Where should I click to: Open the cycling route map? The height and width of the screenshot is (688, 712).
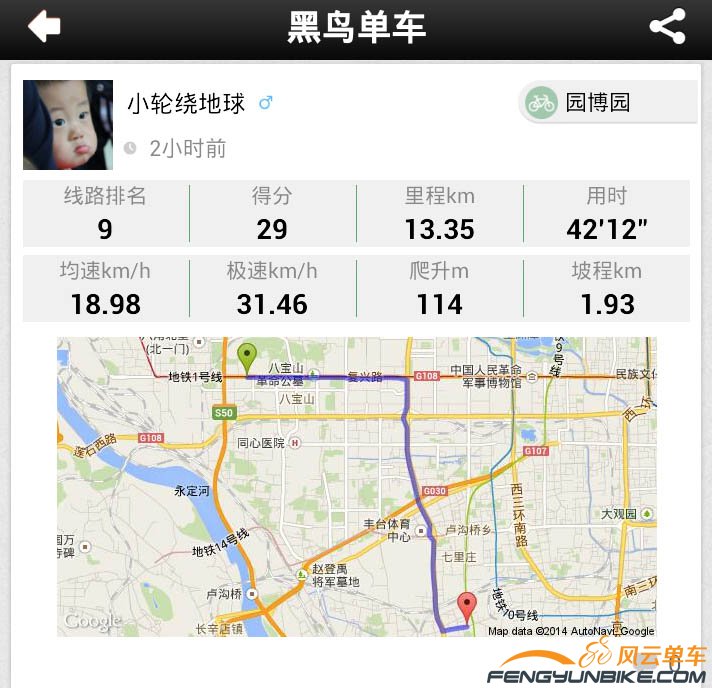pos(356,486)
